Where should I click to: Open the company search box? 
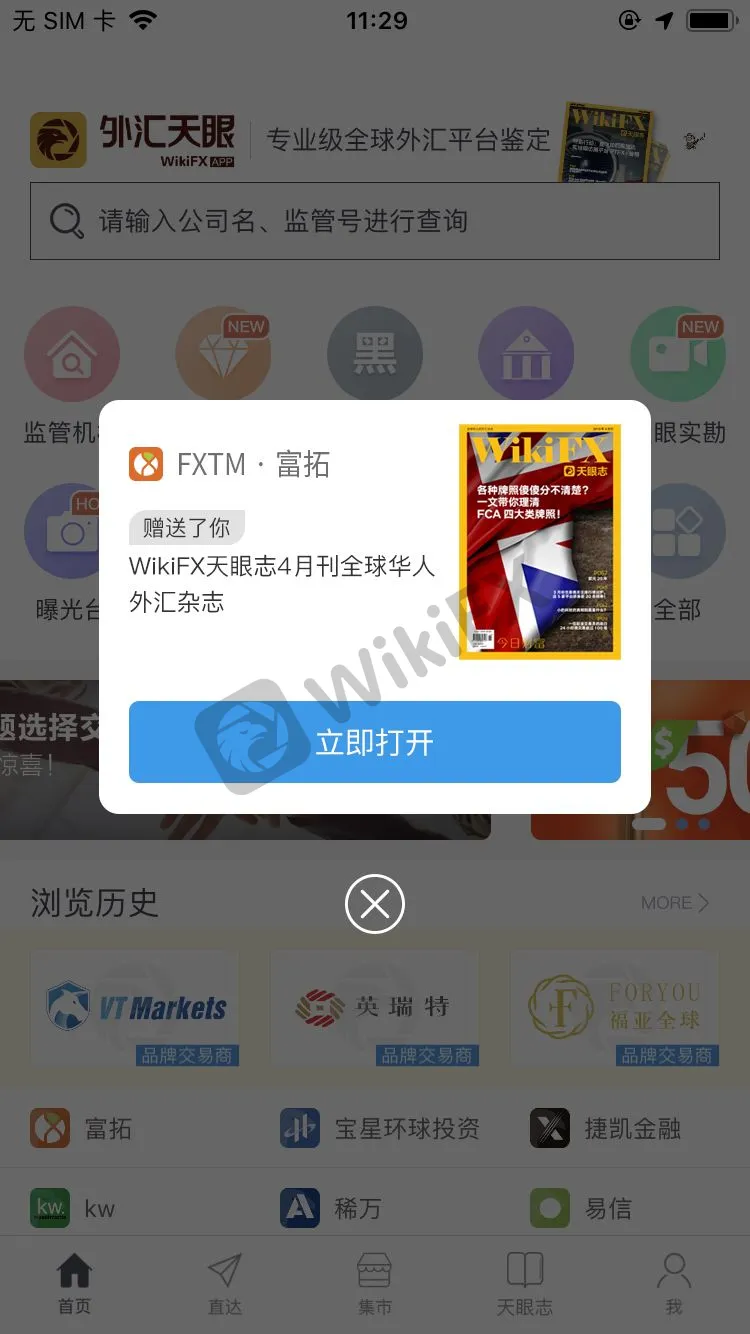click(x=374, y=221)
